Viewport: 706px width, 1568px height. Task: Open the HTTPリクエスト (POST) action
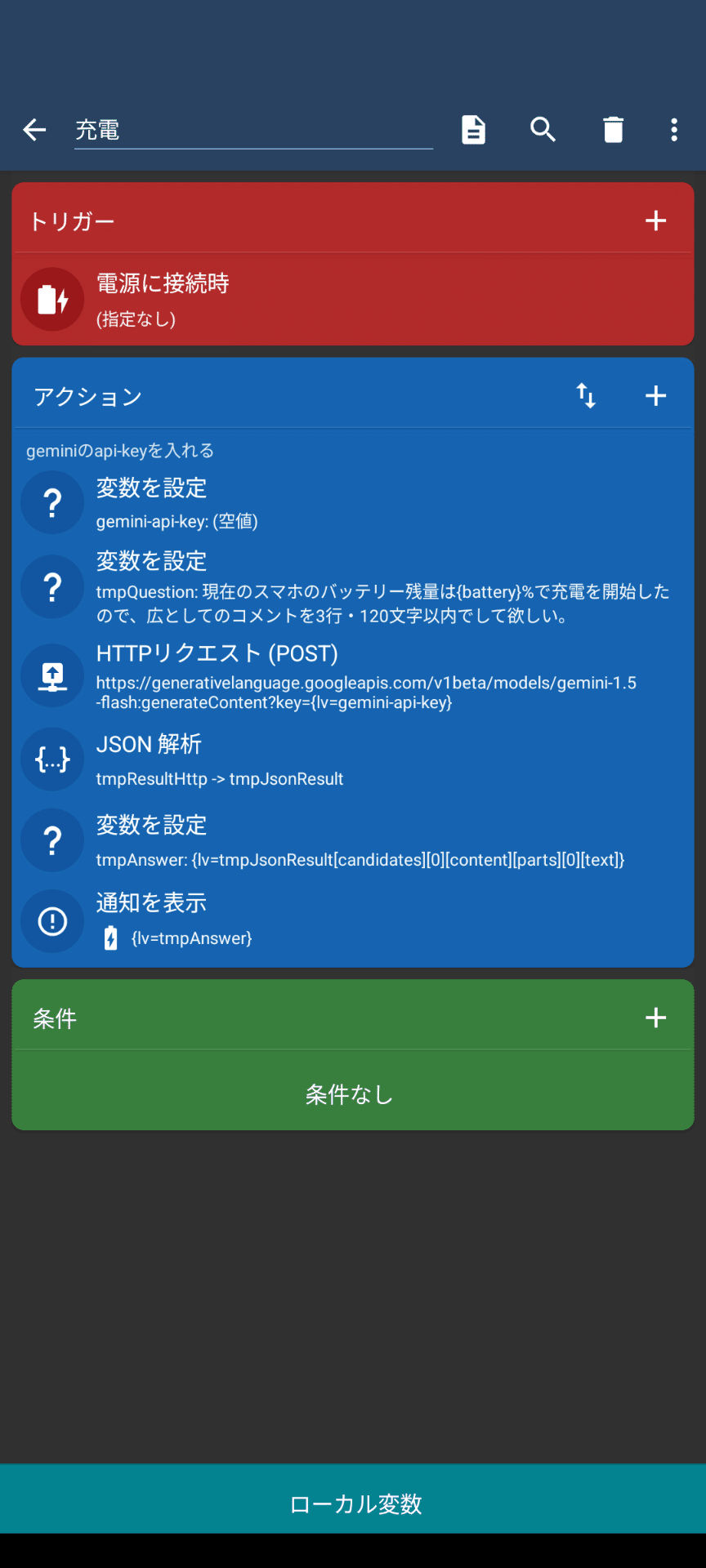353,676
